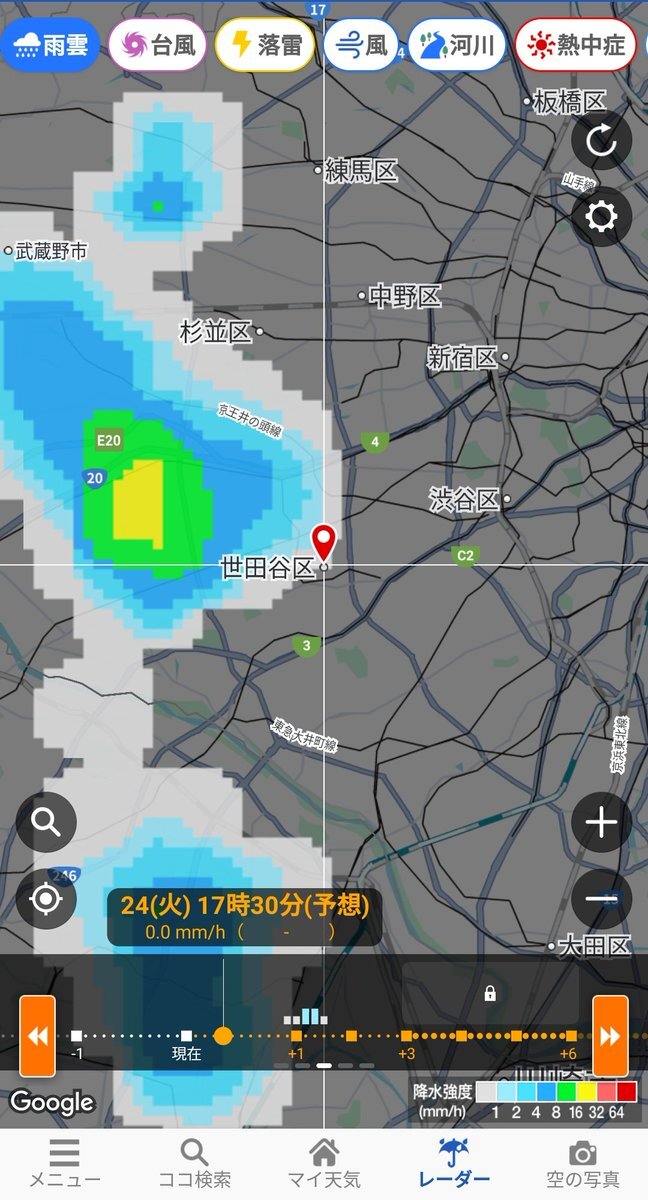Image resolution: width=648 pixels, height=1200 pixels.
Task: Open the 河川 river layer
Action: coord(456,45)
